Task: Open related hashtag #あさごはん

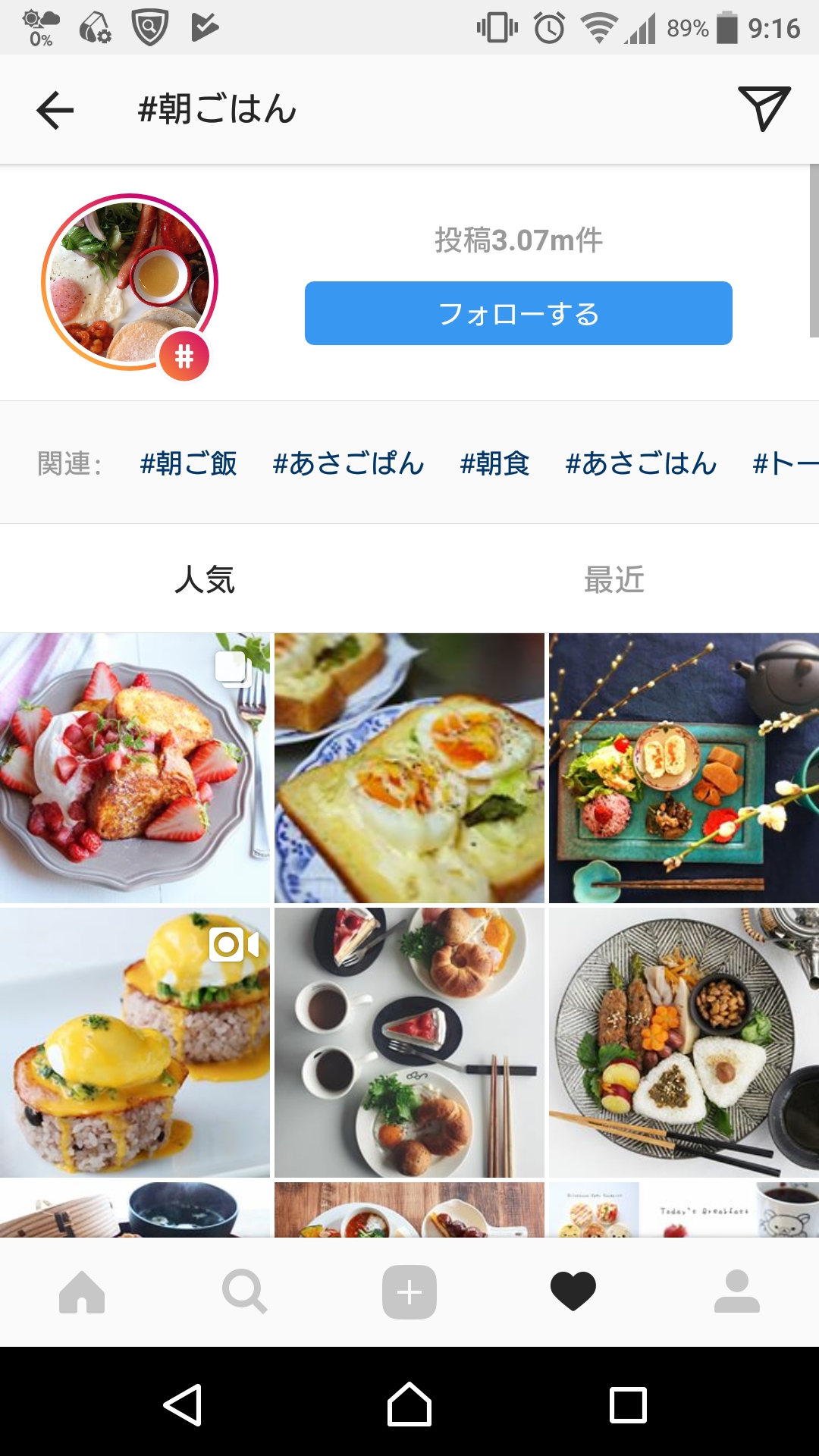Action: (x=641, y=463)
